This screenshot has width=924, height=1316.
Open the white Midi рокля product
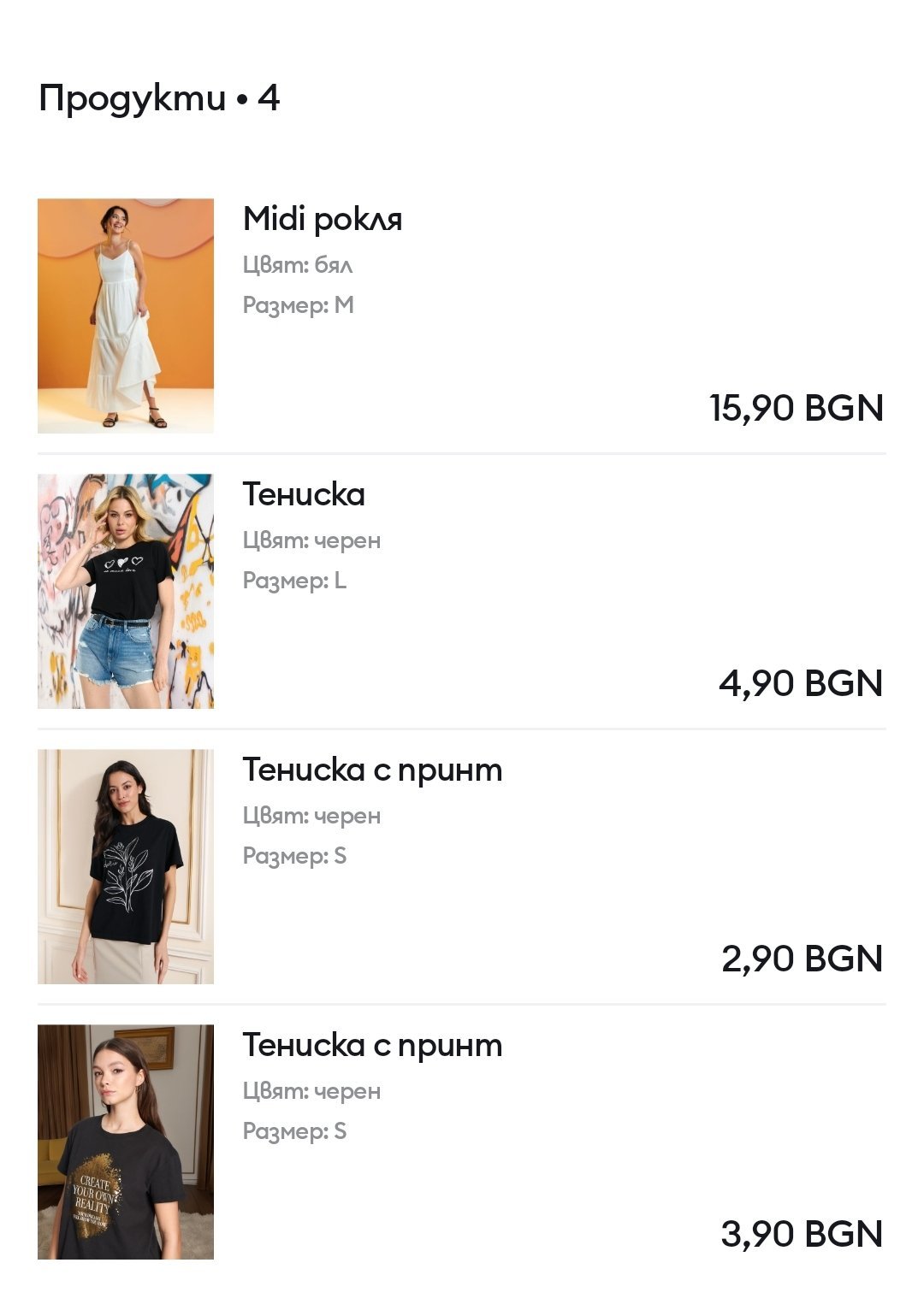322,219
